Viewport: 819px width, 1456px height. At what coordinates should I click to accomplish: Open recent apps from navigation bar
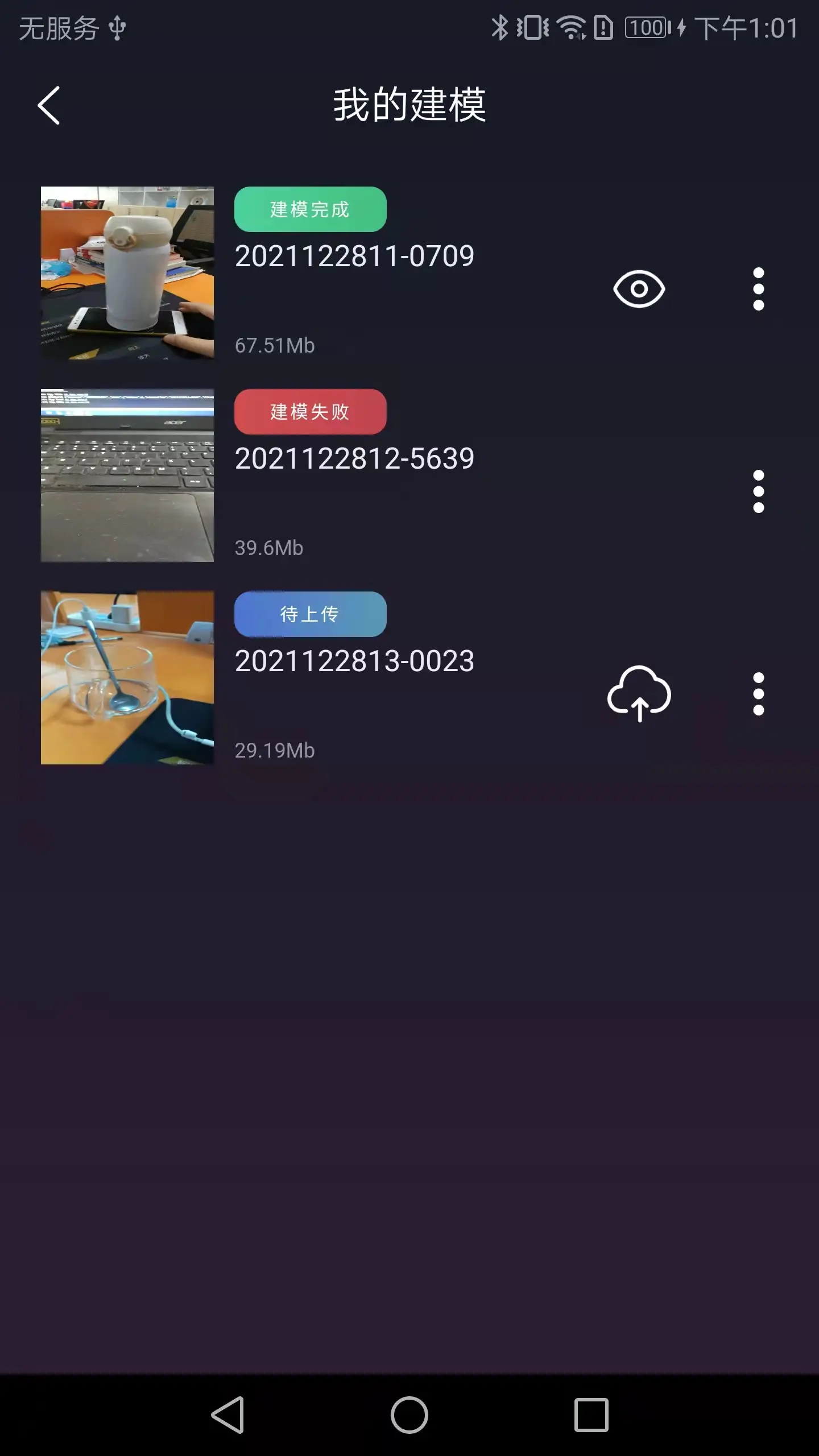pos(591,1415)
